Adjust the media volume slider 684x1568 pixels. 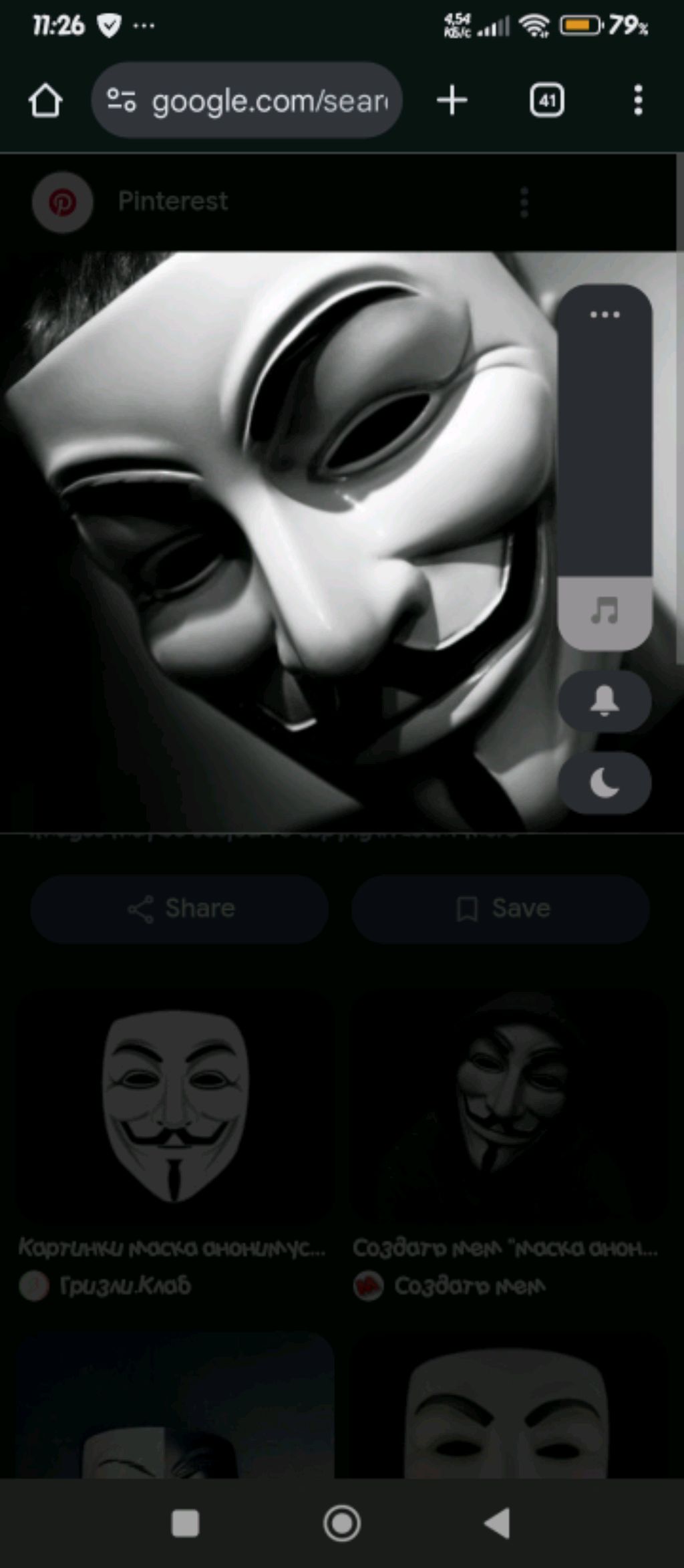point(605,468)
